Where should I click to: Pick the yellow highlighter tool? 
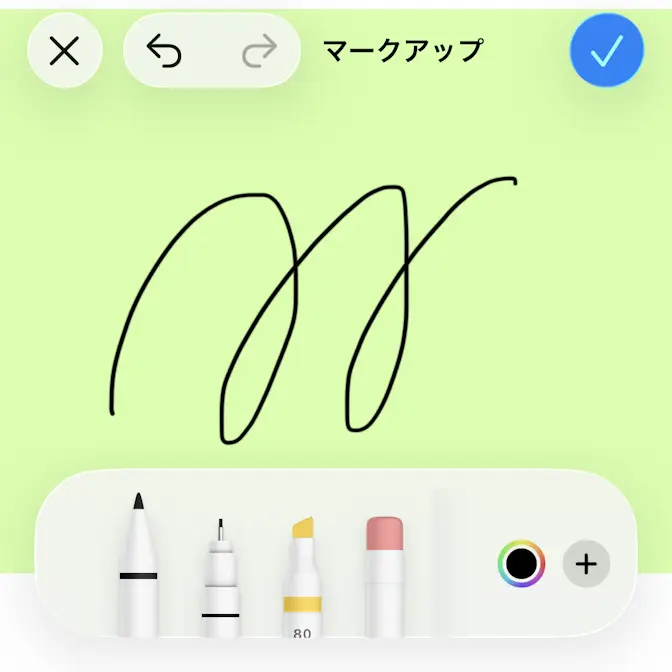[302, 578]
